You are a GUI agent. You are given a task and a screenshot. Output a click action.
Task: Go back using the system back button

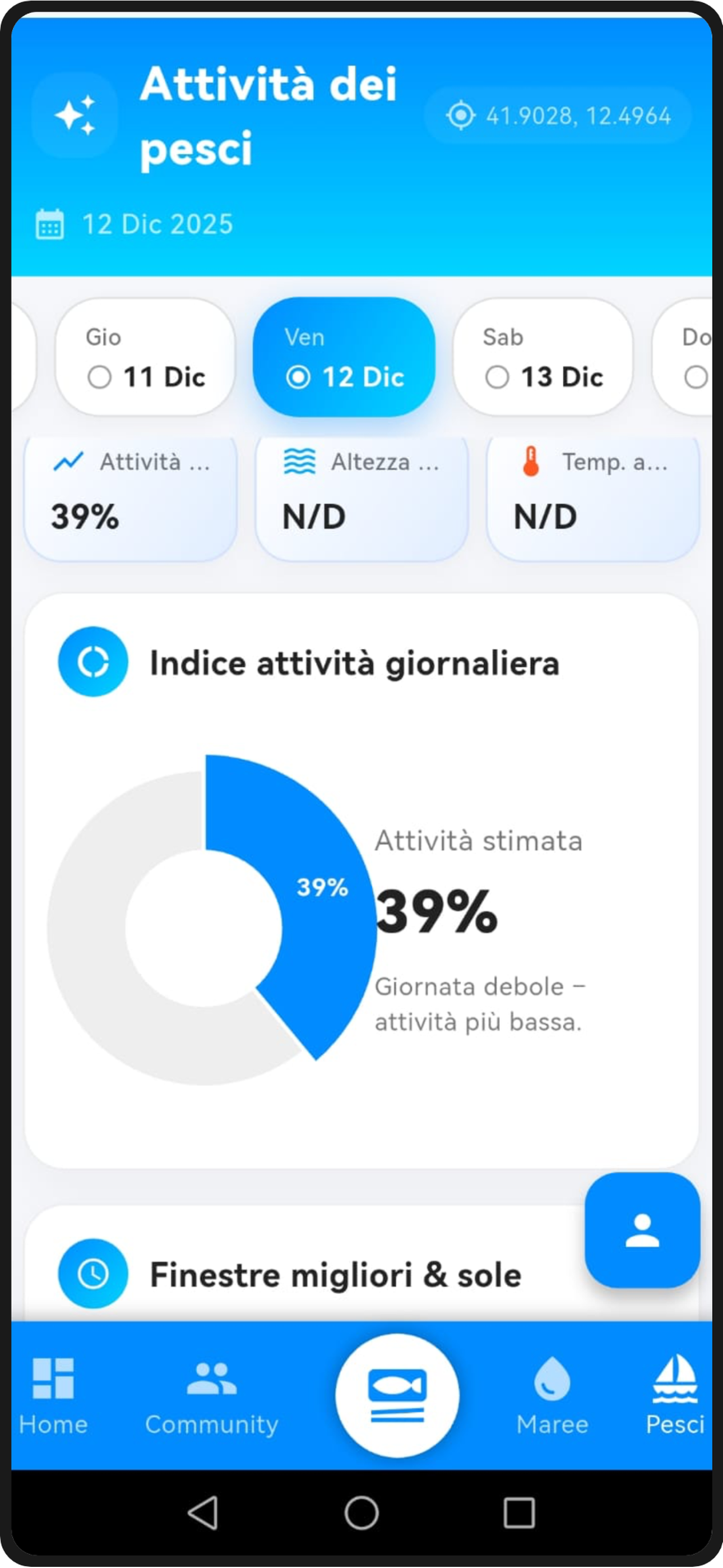203,1512
